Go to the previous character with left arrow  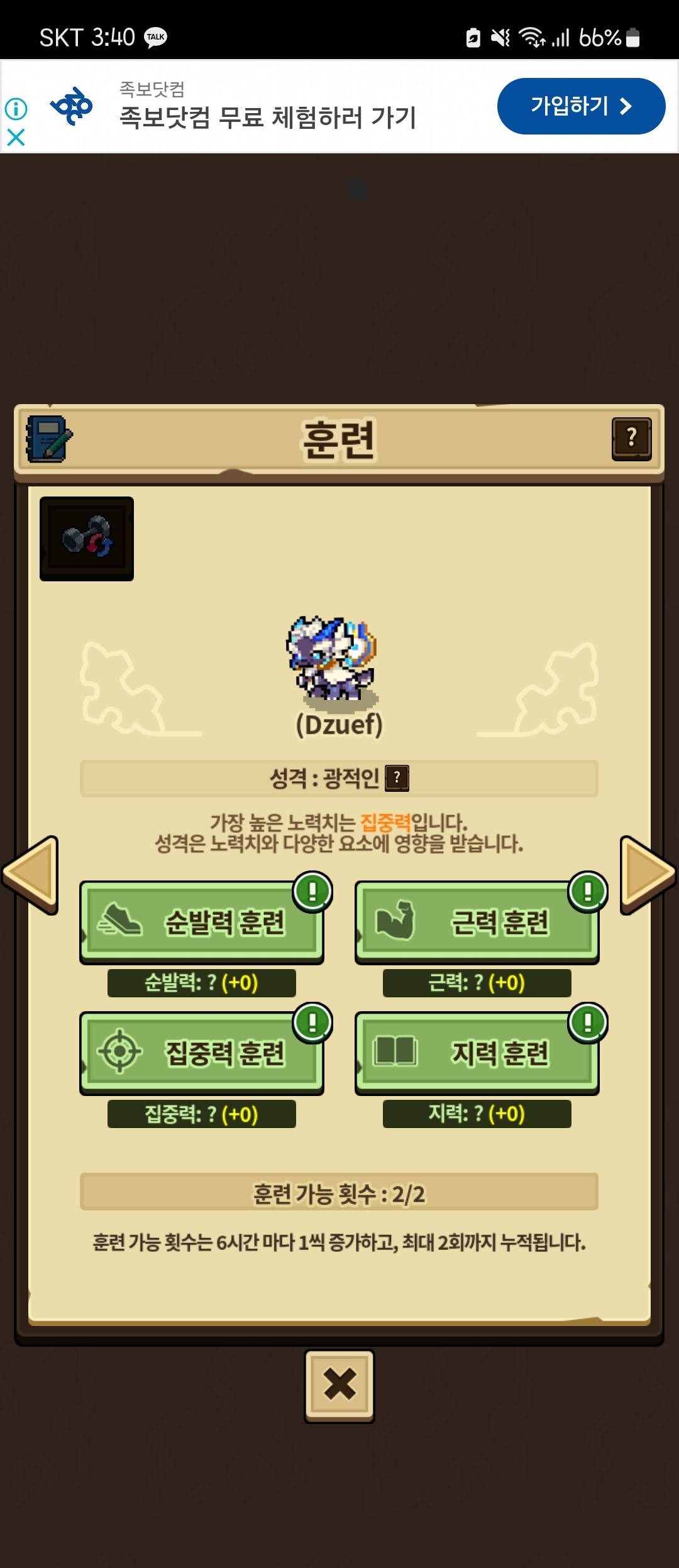(x=31, y=874)
